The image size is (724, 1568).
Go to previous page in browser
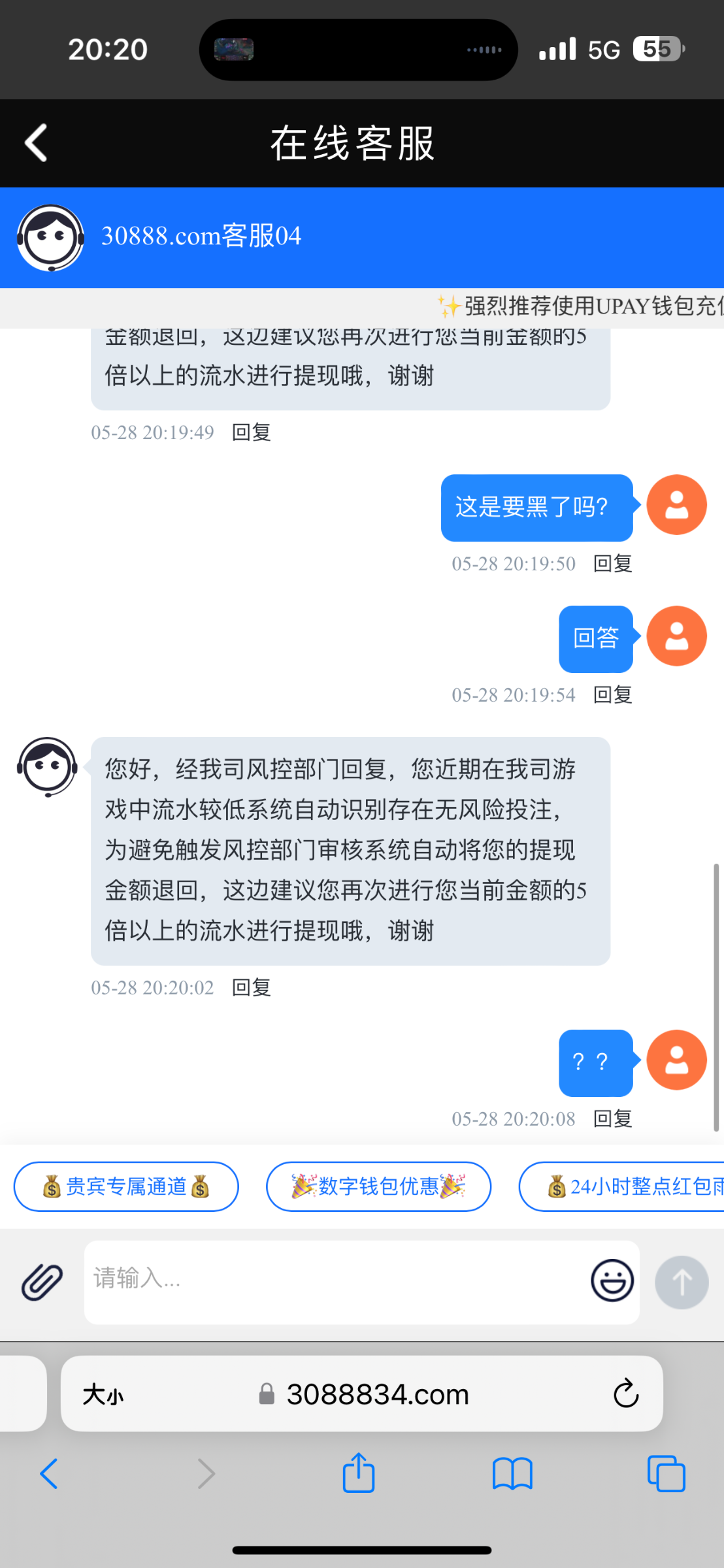(x=49, y=1474)
